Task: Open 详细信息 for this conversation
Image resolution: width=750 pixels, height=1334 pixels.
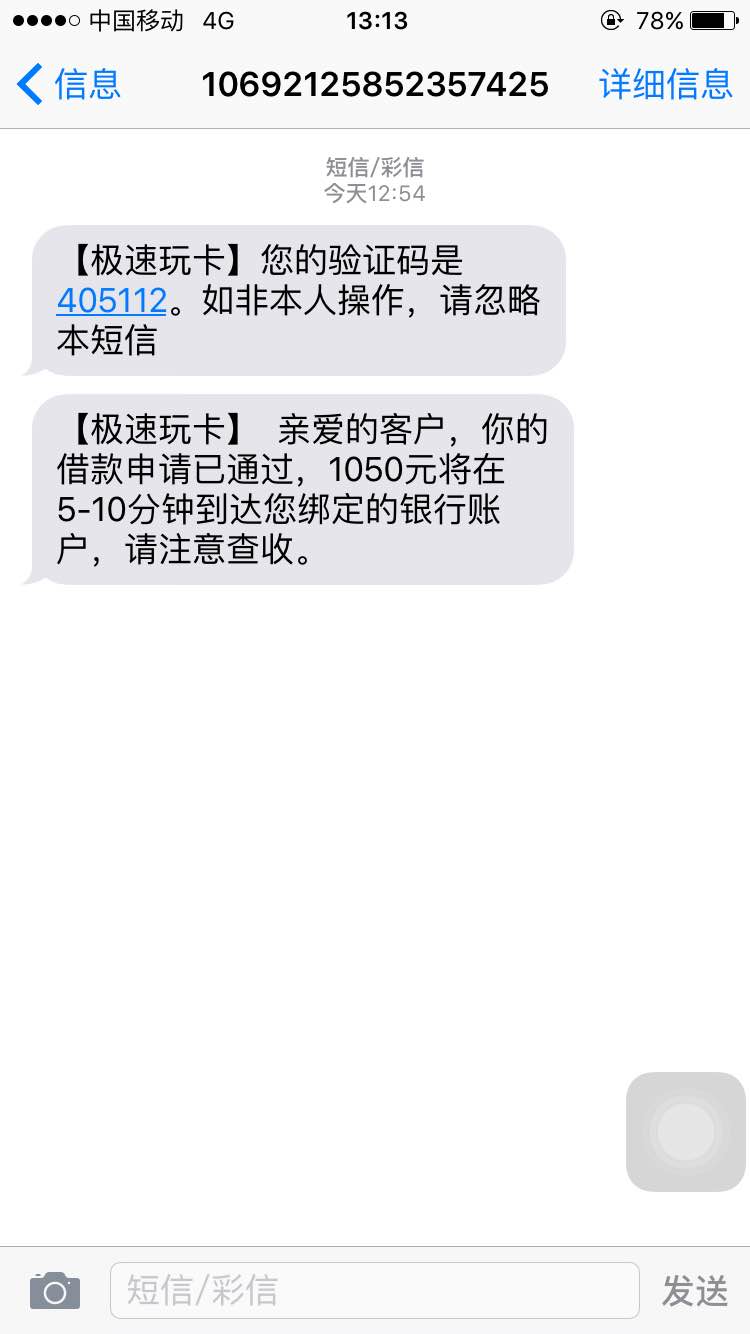Action: [666, 84]
